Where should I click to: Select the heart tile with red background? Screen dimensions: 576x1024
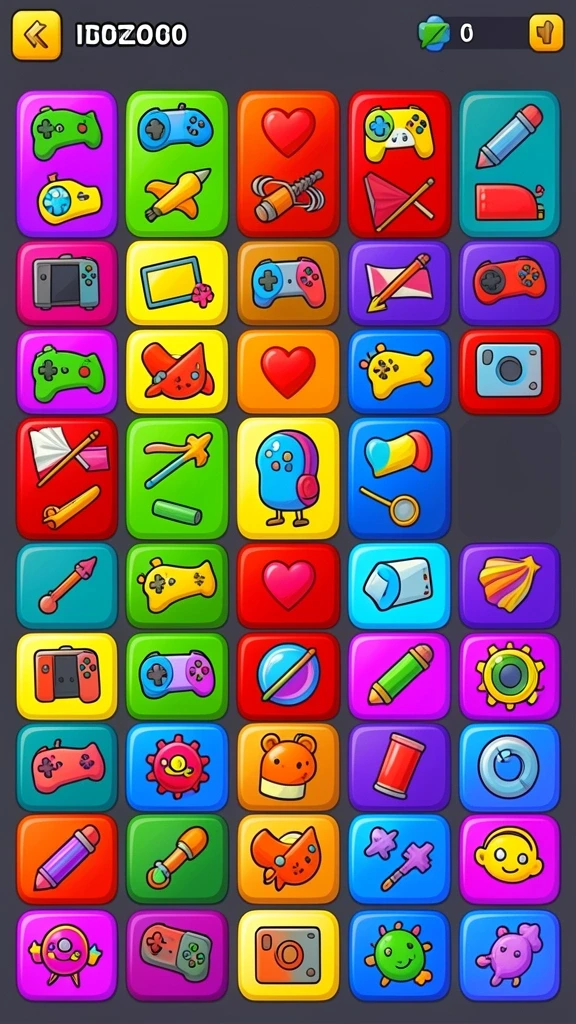click(288, 585)
